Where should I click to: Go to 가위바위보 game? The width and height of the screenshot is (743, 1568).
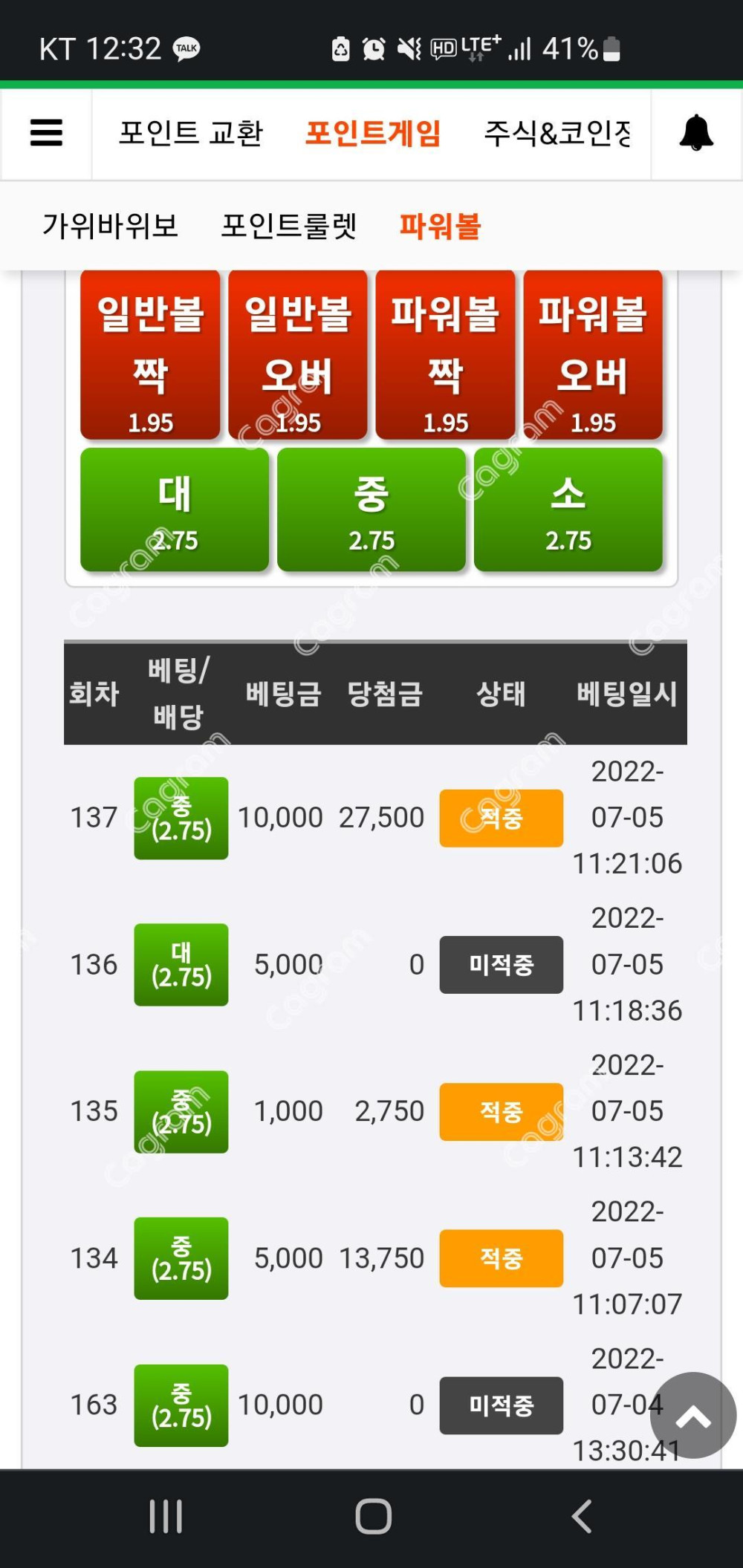[110, 226]
